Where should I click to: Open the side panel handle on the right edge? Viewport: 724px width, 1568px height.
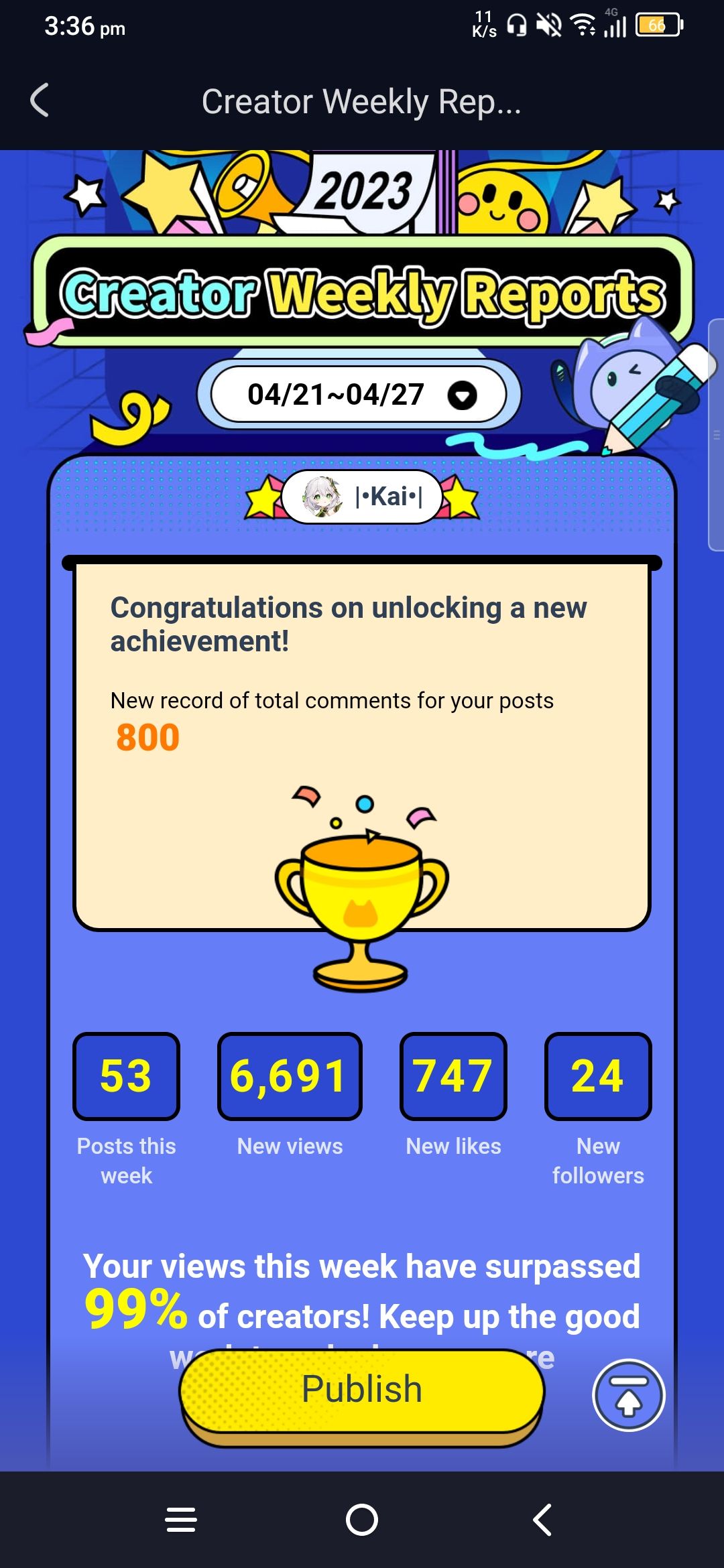tap(715, 436)
